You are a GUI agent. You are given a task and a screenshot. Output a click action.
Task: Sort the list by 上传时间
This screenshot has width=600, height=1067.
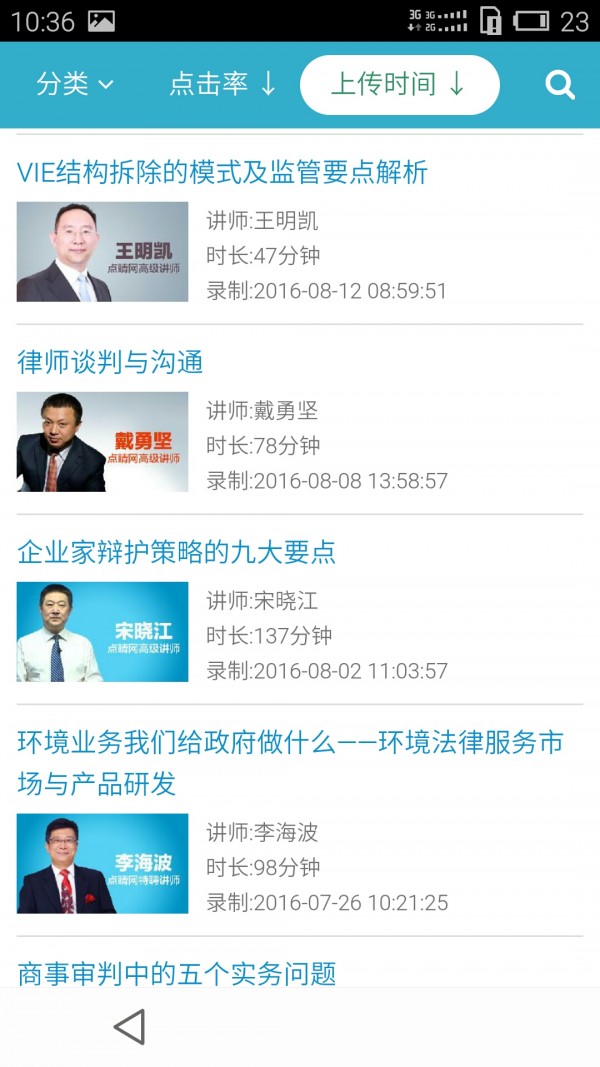pos(399,85)
